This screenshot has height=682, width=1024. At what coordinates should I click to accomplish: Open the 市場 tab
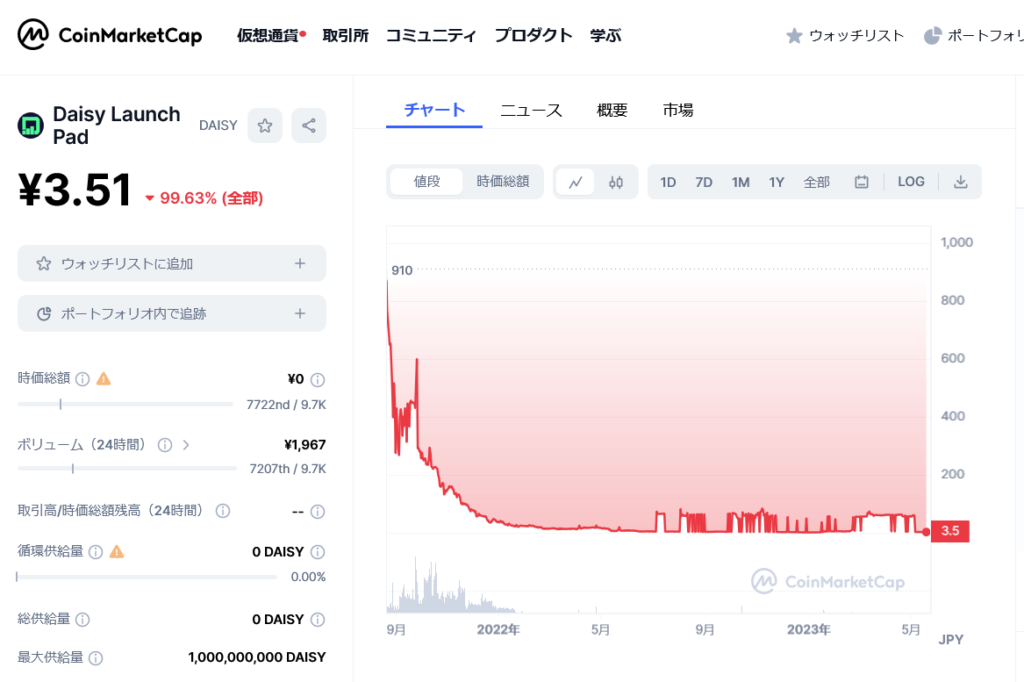(678, 110)
